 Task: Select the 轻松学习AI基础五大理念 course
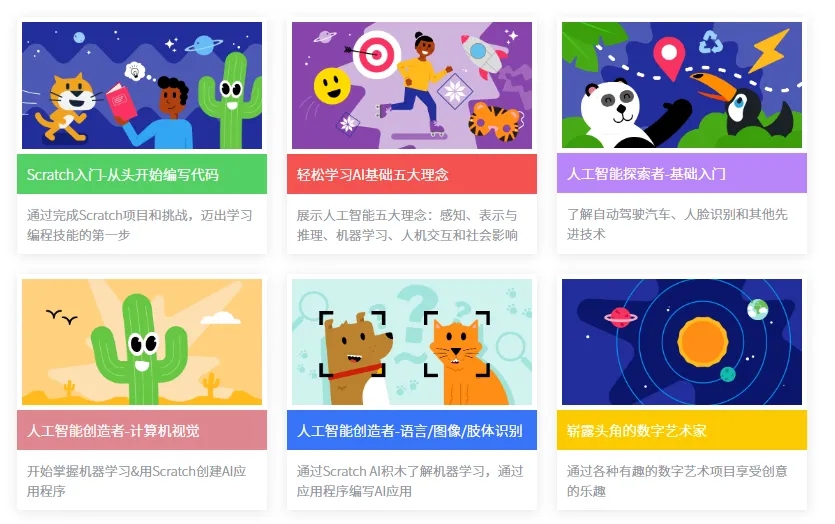412,174
